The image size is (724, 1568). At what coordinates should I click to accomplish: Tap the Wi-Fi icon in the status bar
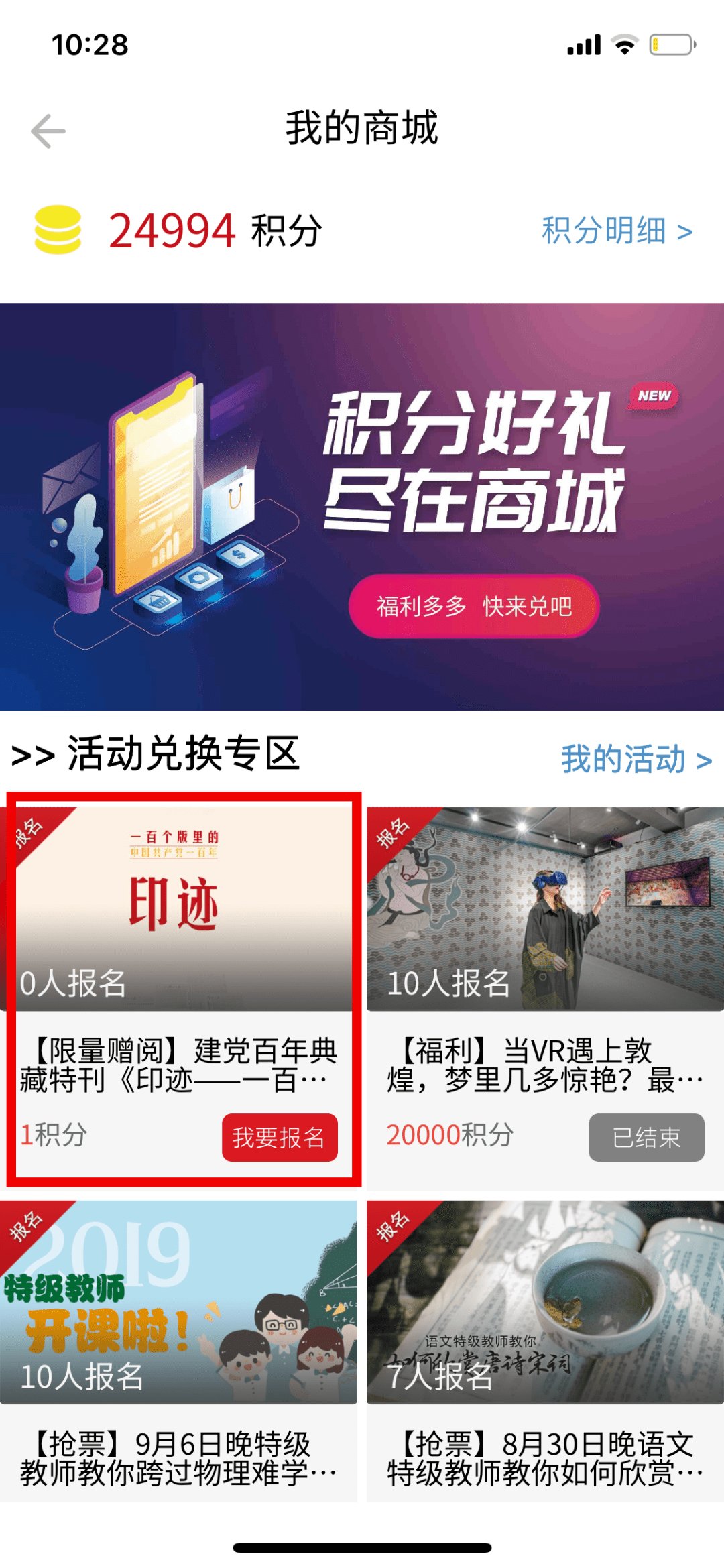[x=624, y=44]
